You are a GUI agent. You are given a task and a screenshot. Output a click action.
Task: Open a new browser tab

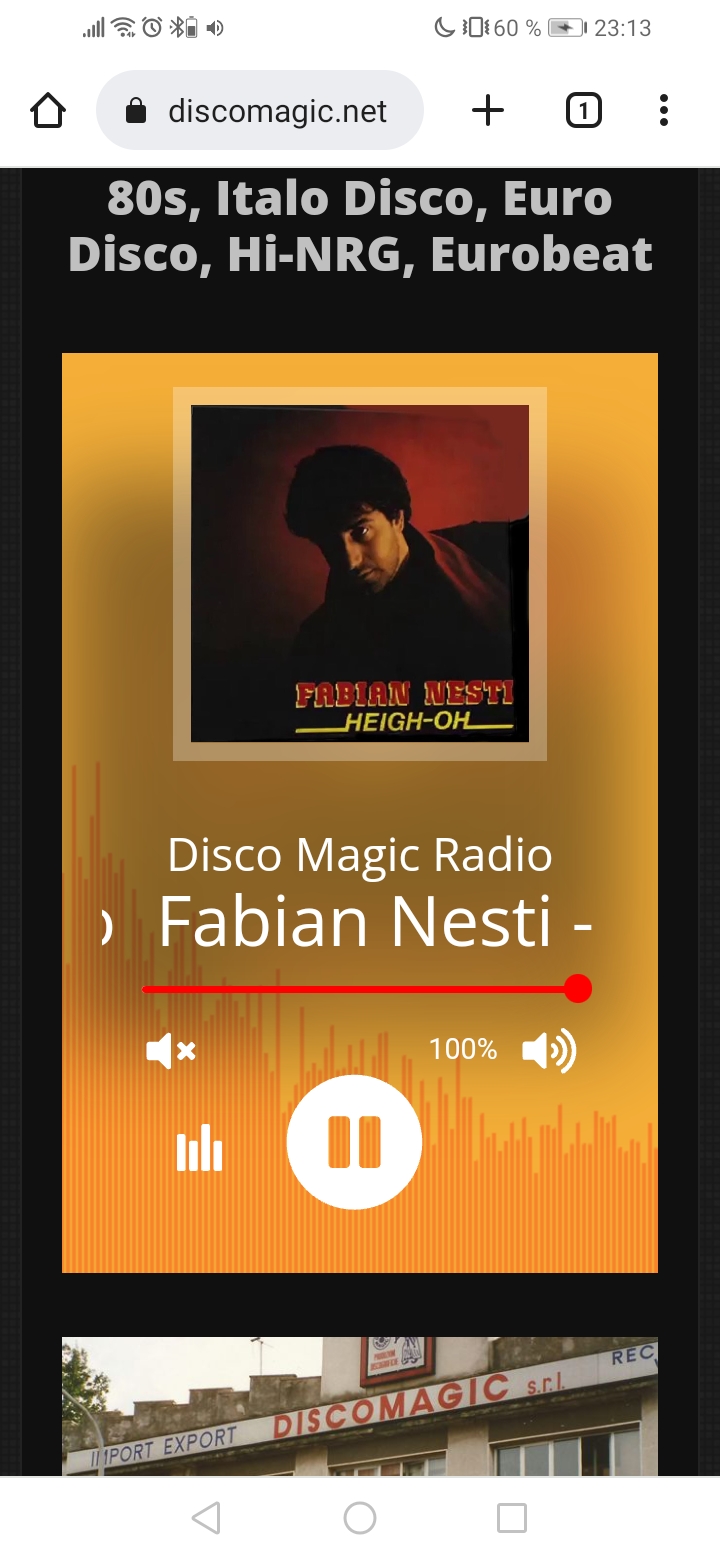tap(487, 111)
